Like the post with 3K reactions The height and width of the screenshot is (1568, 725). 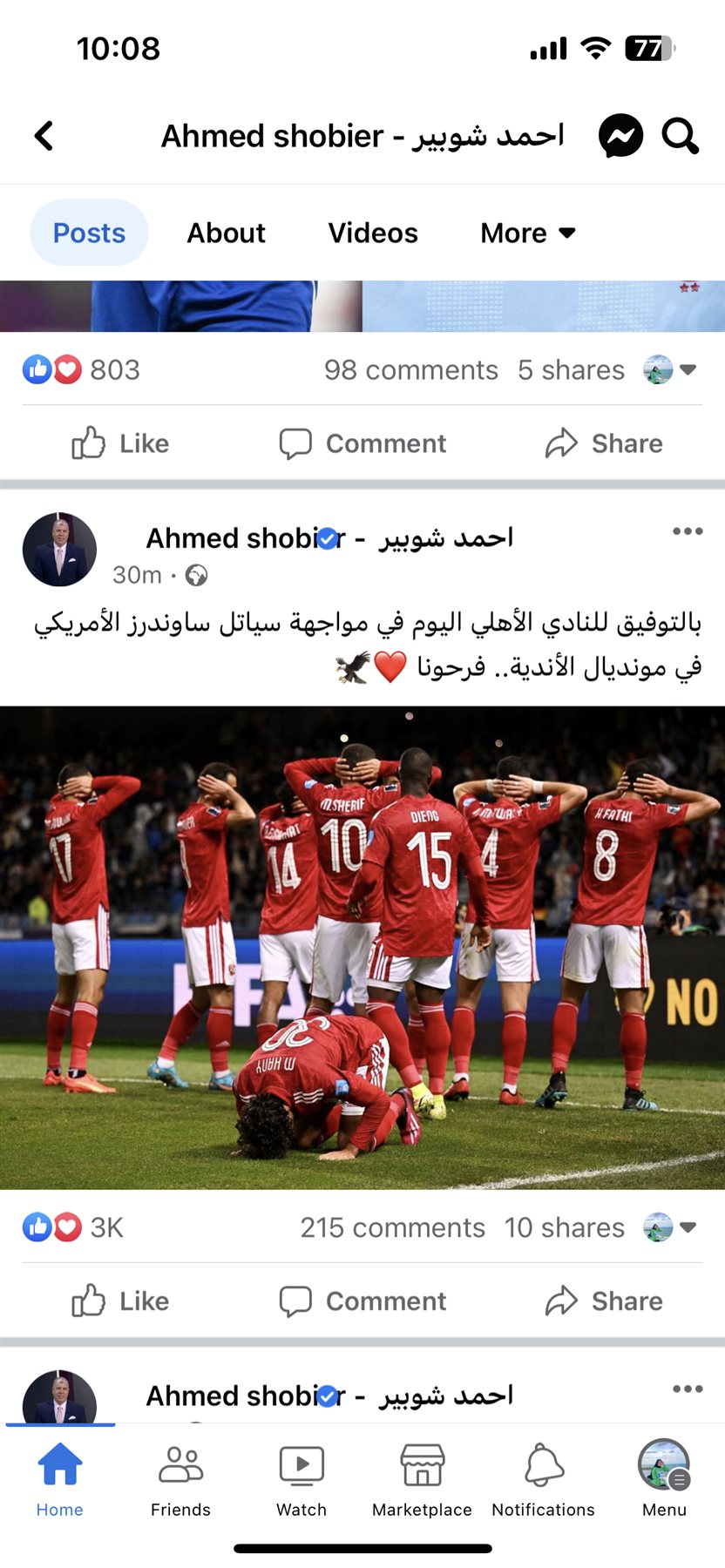pyautogui.click(x=120, y=1301)
